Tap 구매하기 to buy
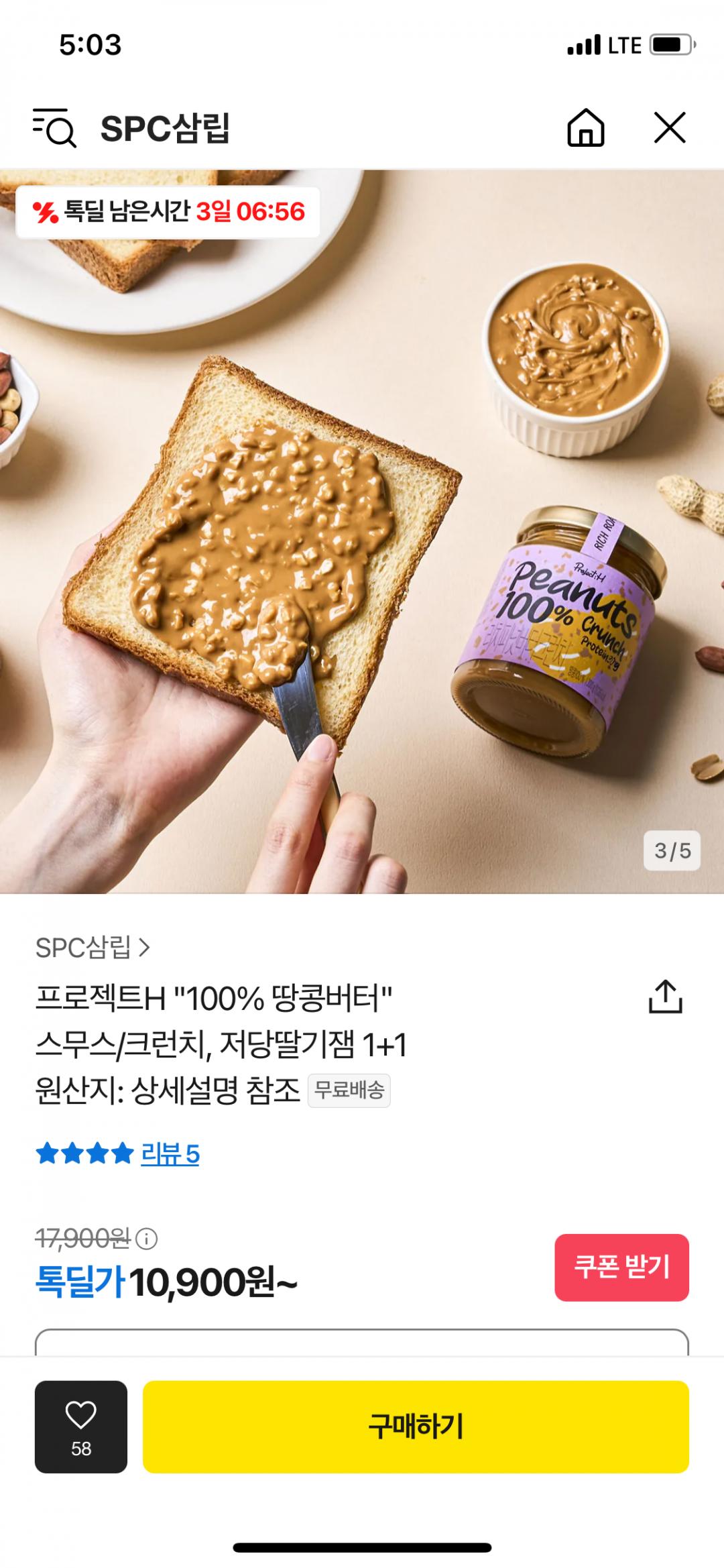Image resolution: width=724 pixels, height=1568 pixels. (416, 1426)
